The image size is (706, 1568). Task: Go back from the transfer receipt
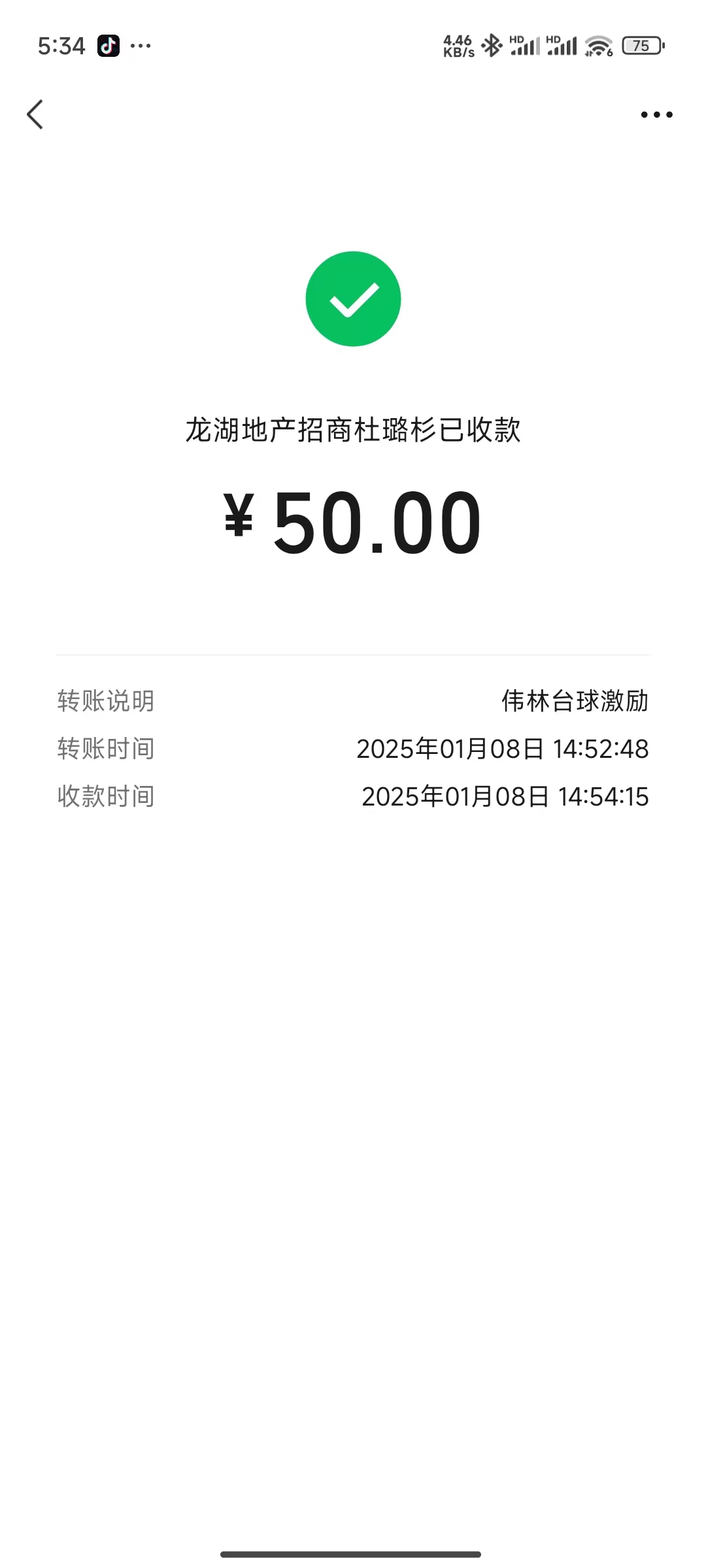[35, 115]
